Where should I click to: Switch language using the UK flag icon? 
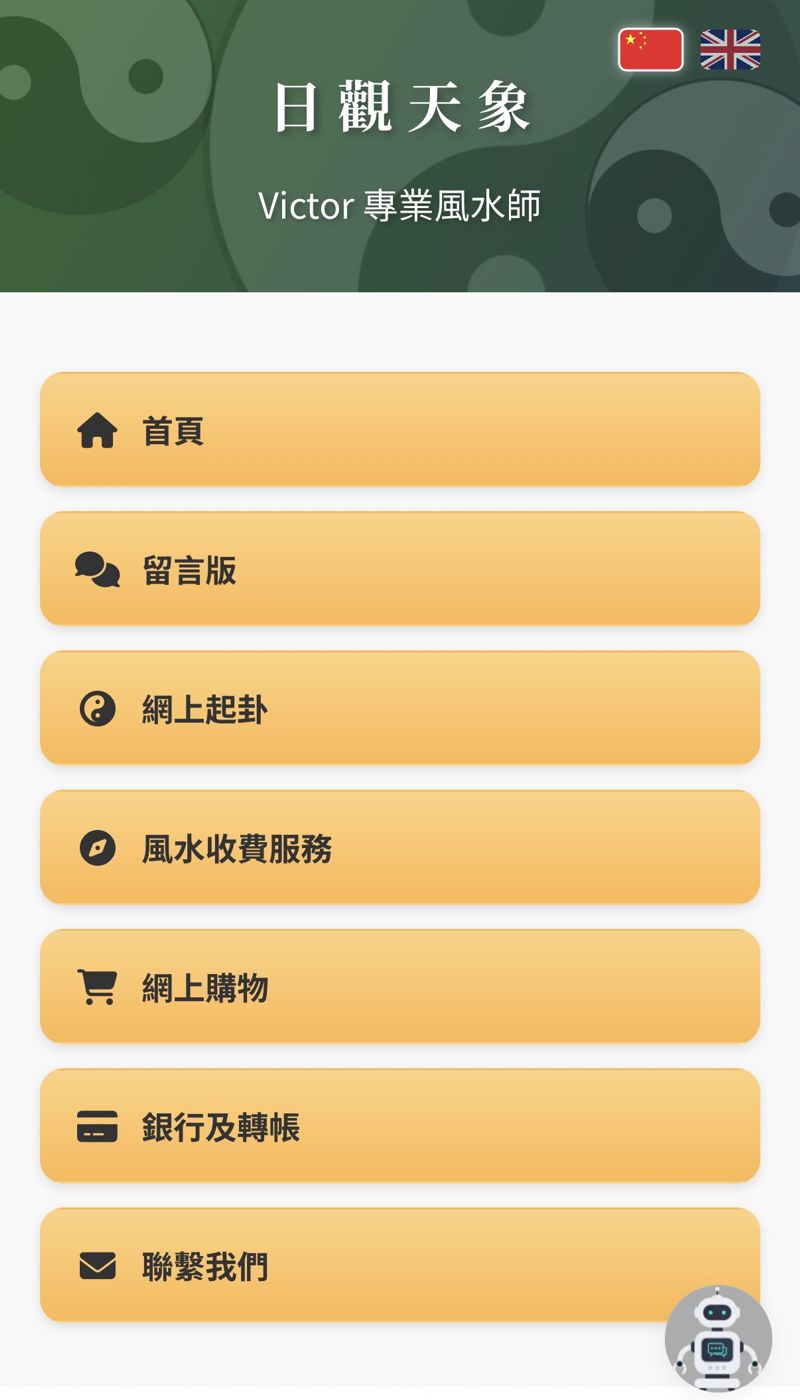[731, 48]
